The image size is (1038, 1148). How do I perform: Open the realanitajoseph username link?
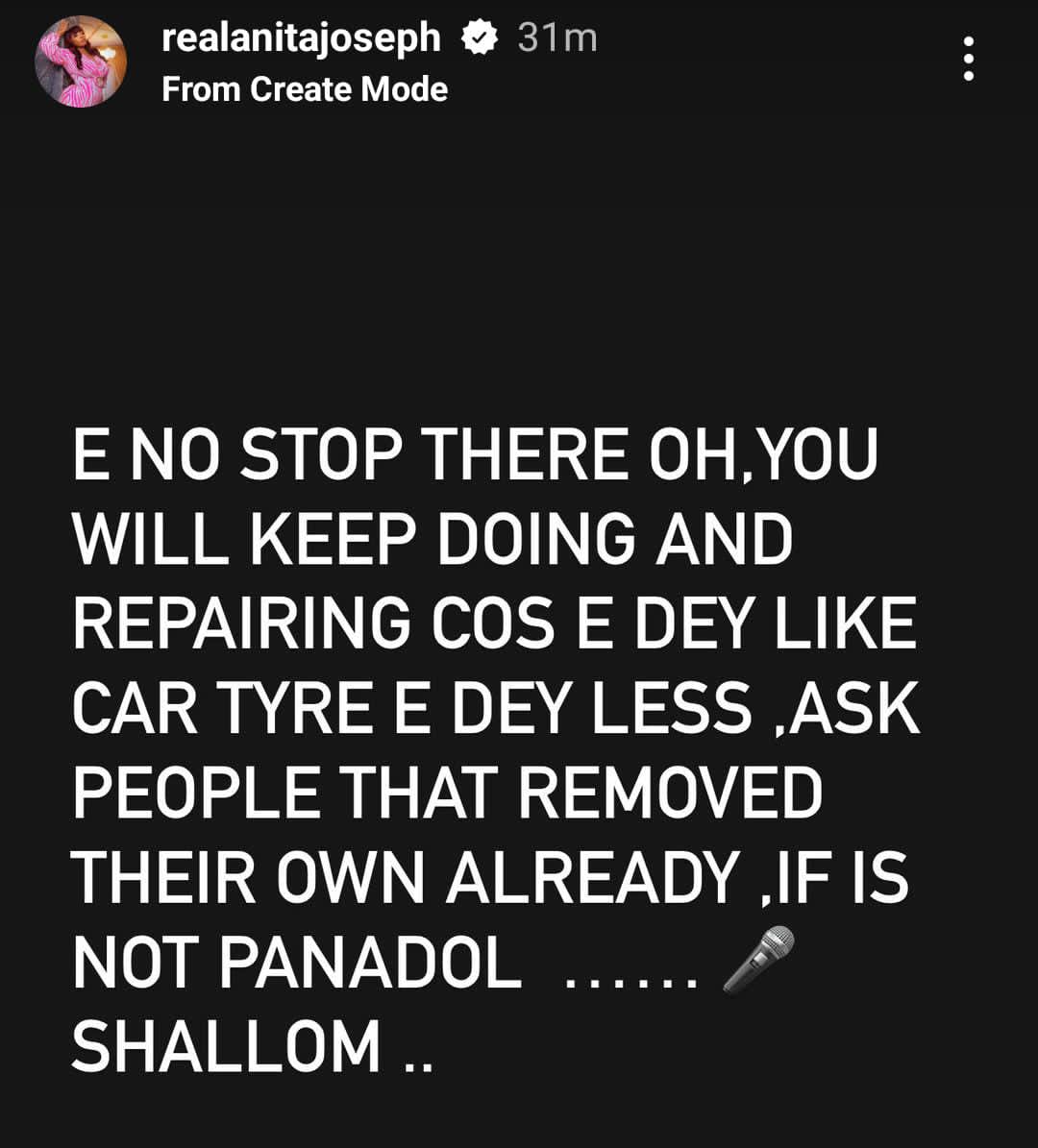[301, 38]
